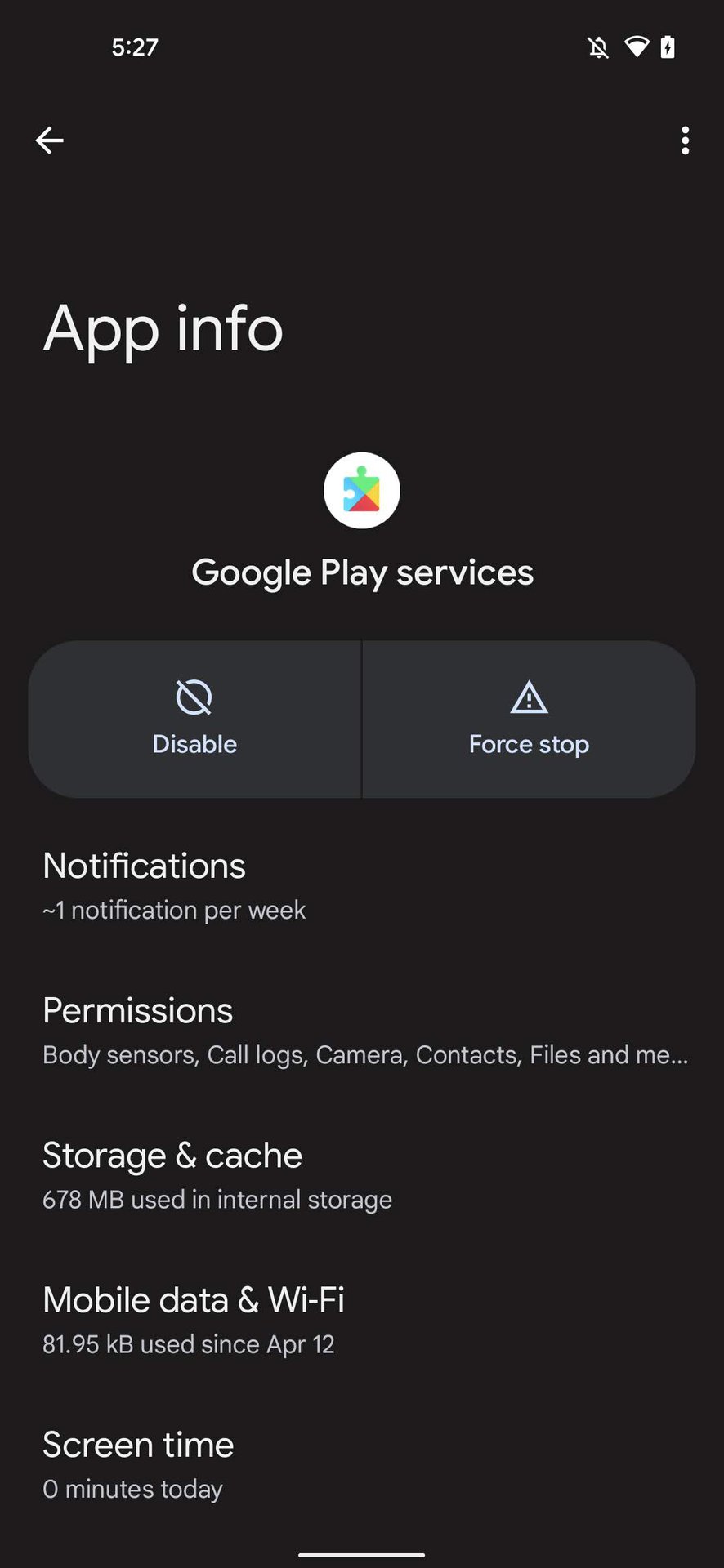Check Mobile data & Wi-Fi usage

[362, 1320]
